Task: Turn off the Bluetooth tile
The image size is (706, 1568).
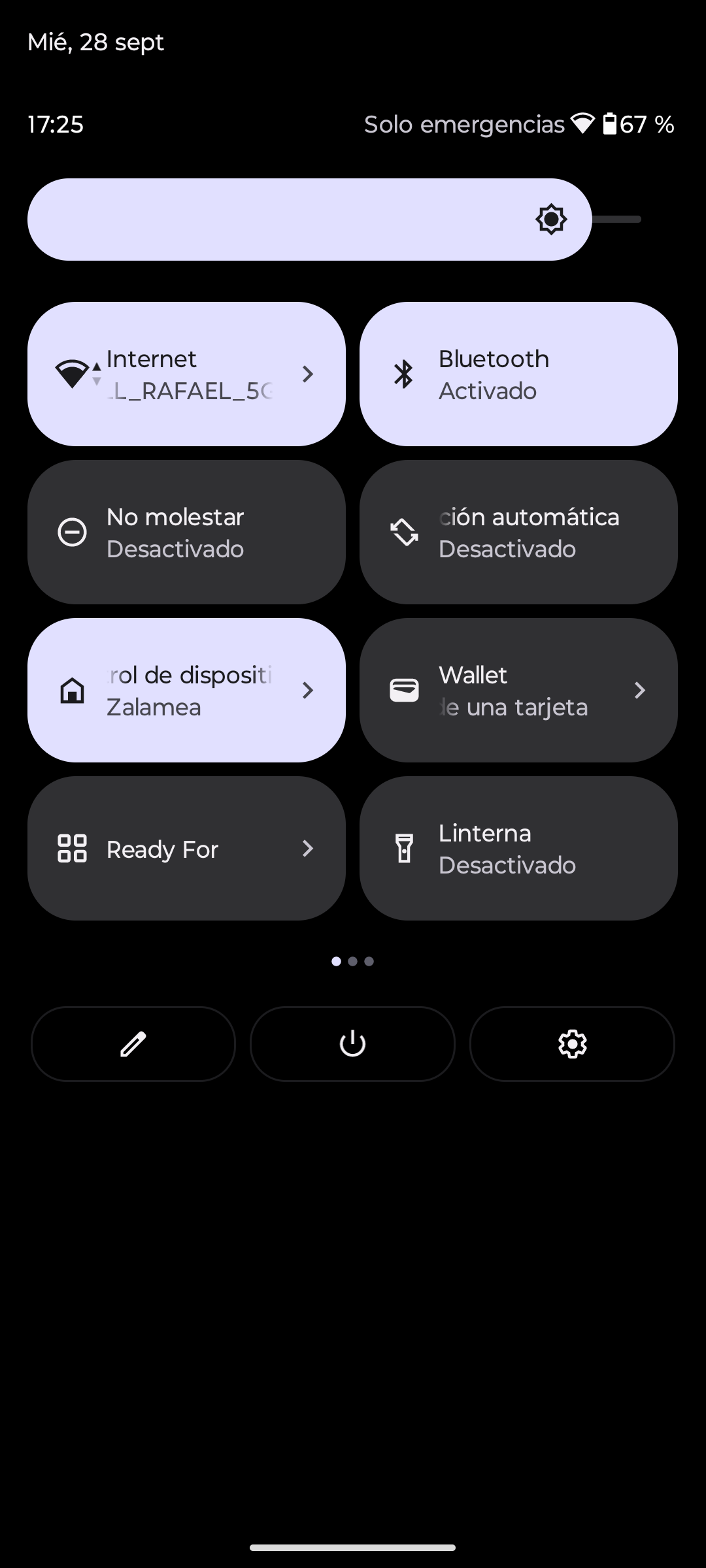Action: click(518, 374)
